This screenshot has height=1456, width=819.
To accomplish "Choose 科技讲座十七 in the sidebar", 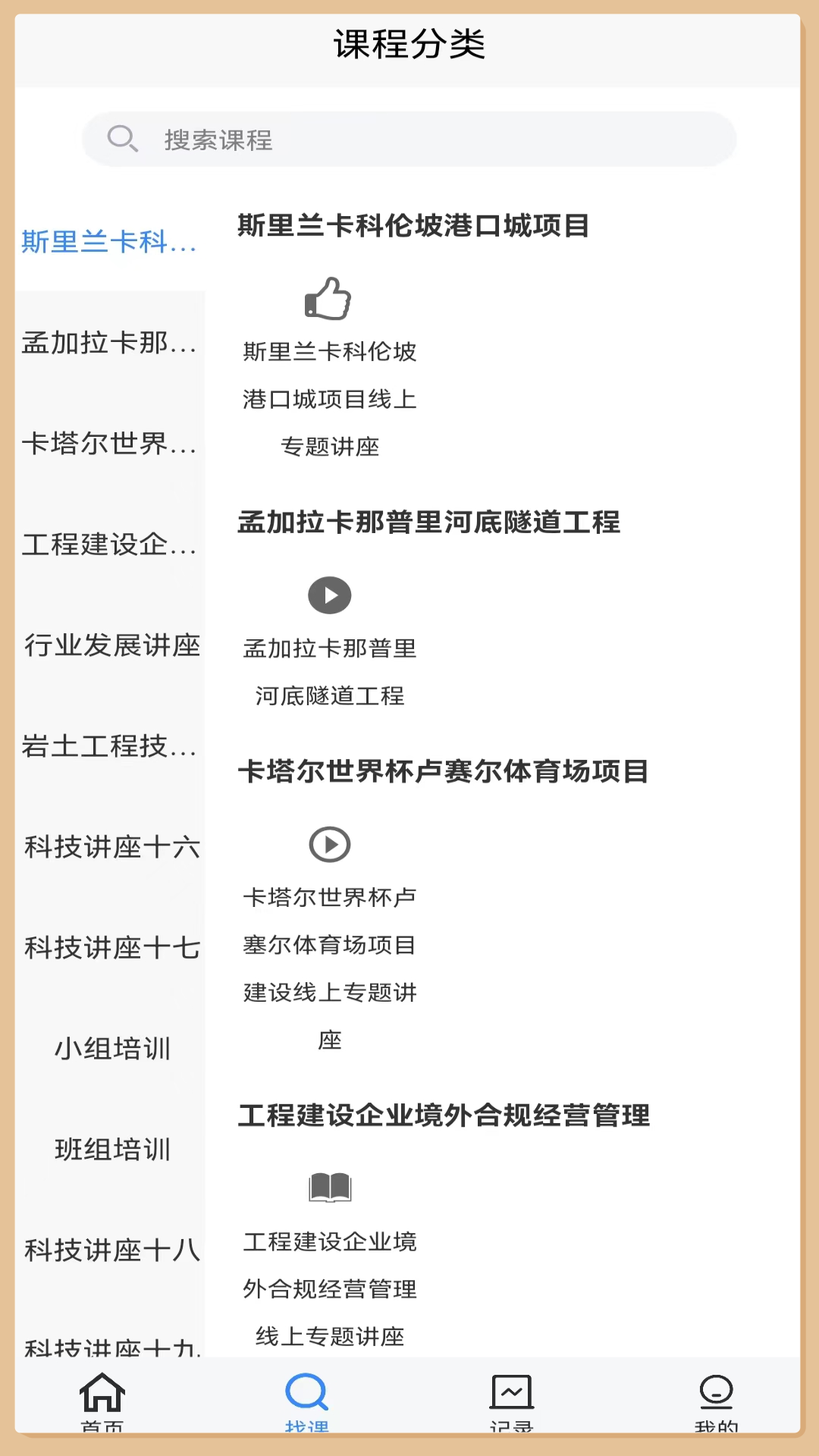I will click(x=111, y=948).
